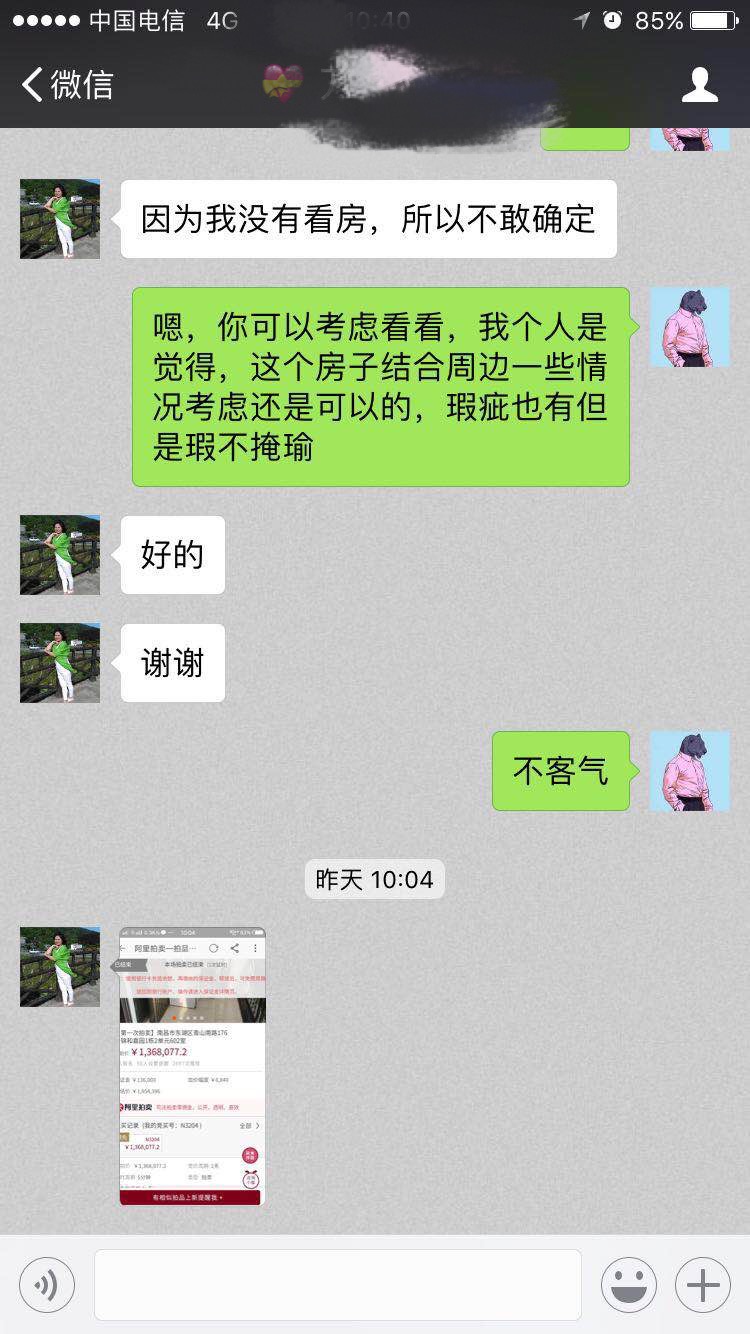The image size is (750, 1334).
Task: Open the emoji sticker panel
Action: click(629, 1285)
